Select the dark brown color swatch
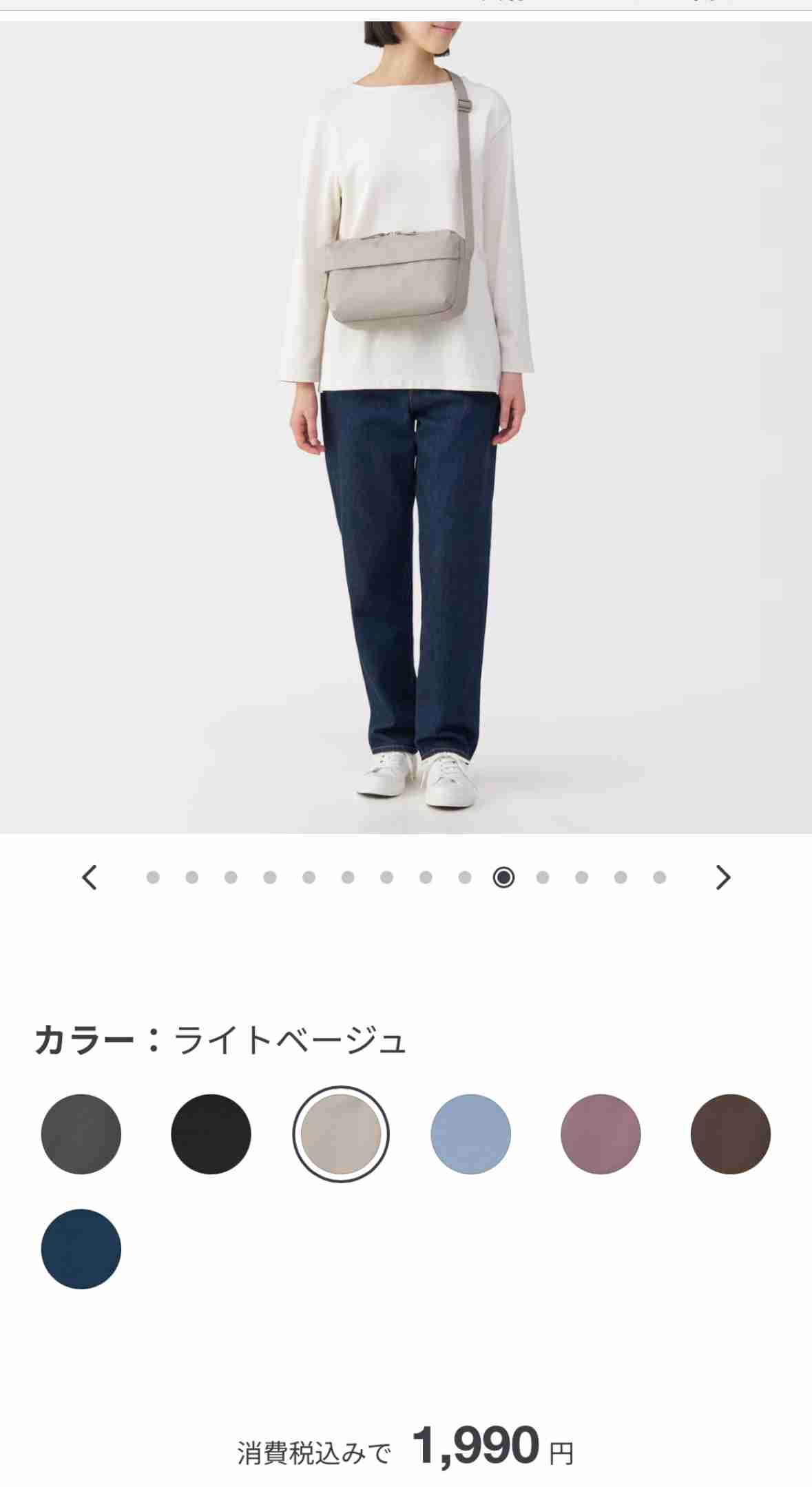This screenshot has height=1487, width=812. pyautogui.click(x=731, y=1134)
